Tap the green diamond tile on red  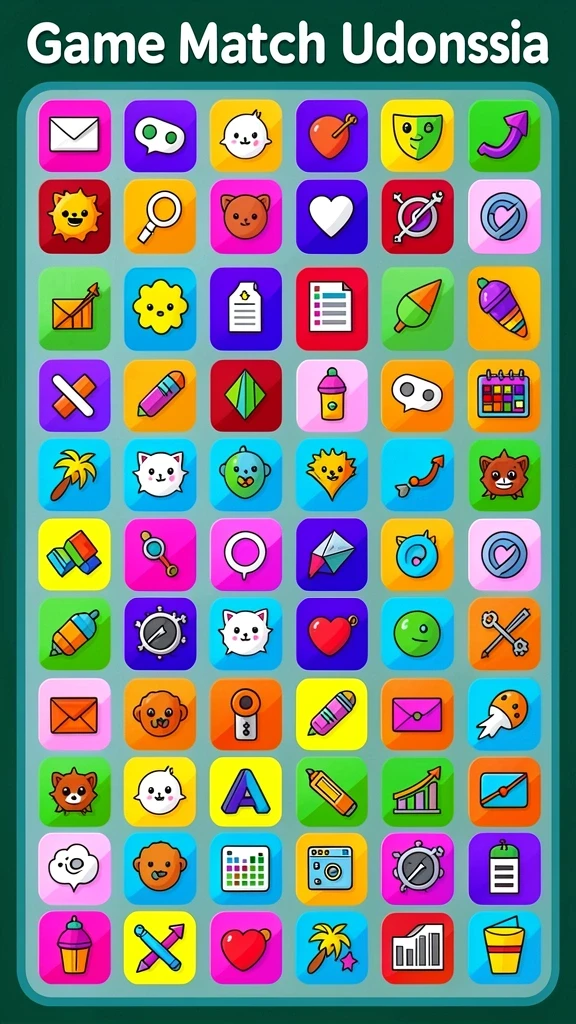pyautogui.click(x=246, y=396)
